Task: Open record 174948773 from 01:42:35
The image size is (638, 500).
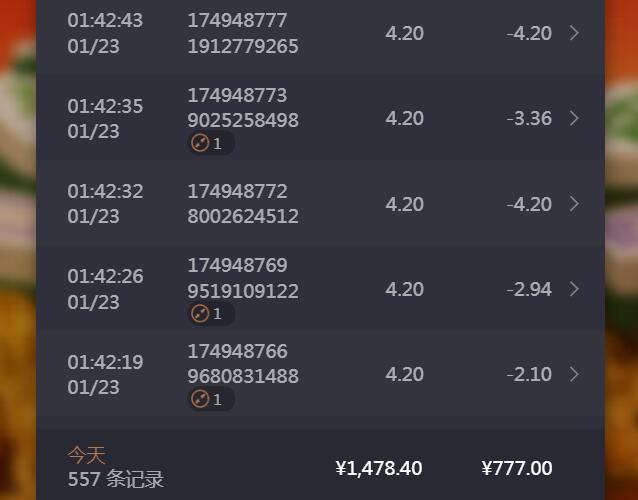Action: [x=320, y=118]
